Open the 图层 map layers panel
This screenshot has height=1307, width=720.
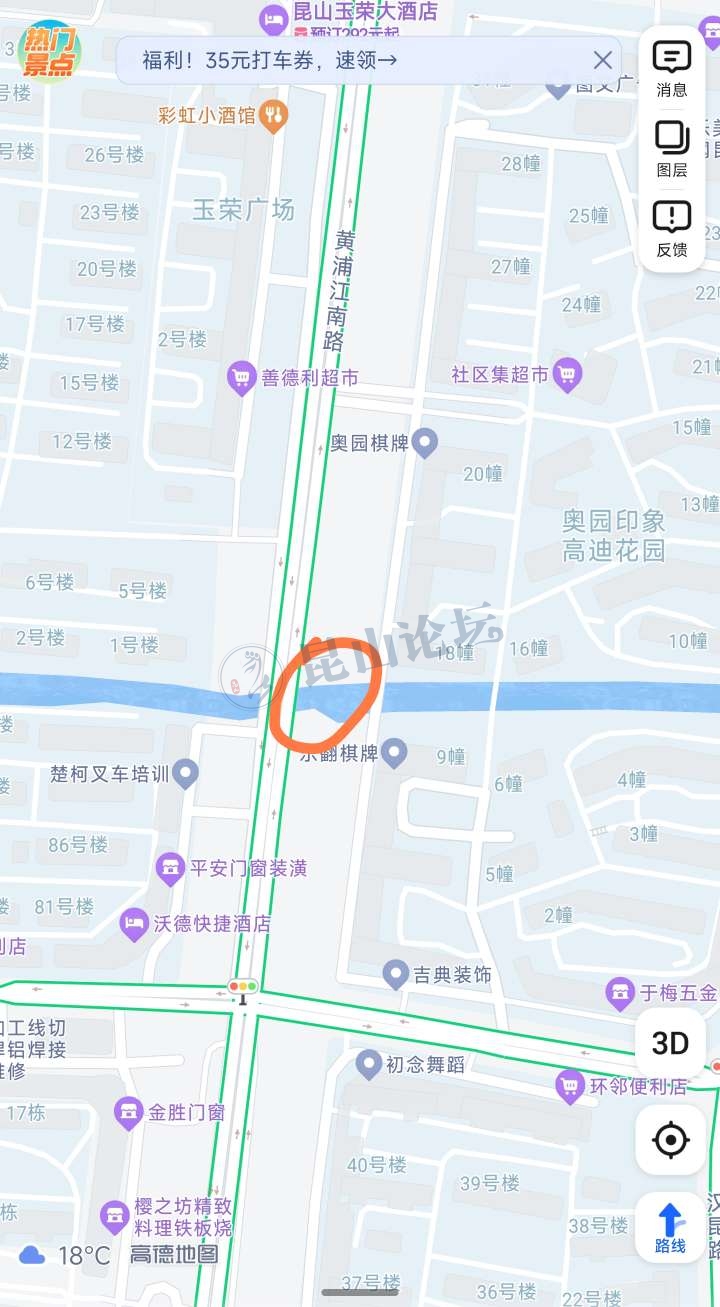pos(671,148)
